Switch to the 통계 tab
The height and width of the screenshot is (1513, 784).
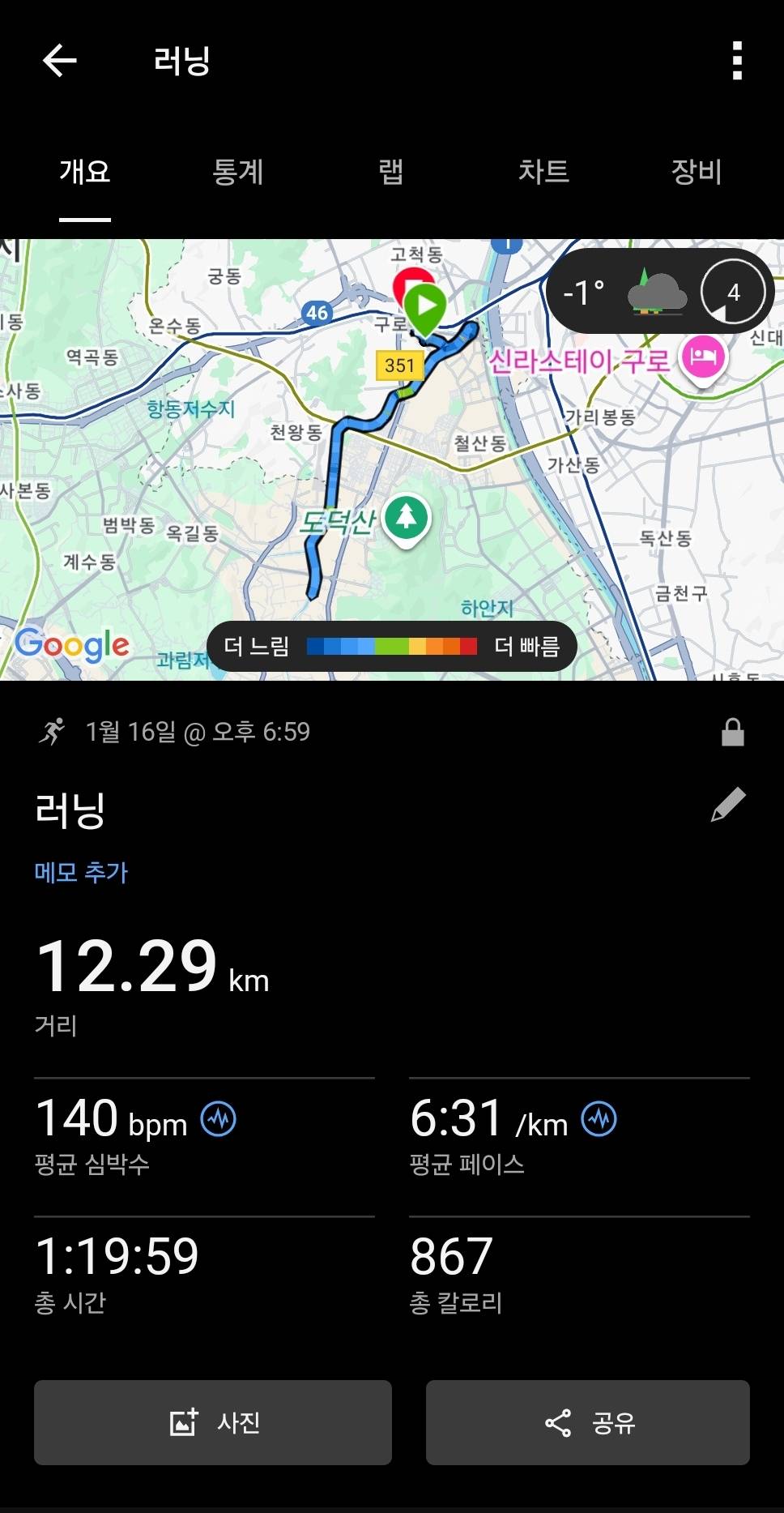tap(238, 173)
